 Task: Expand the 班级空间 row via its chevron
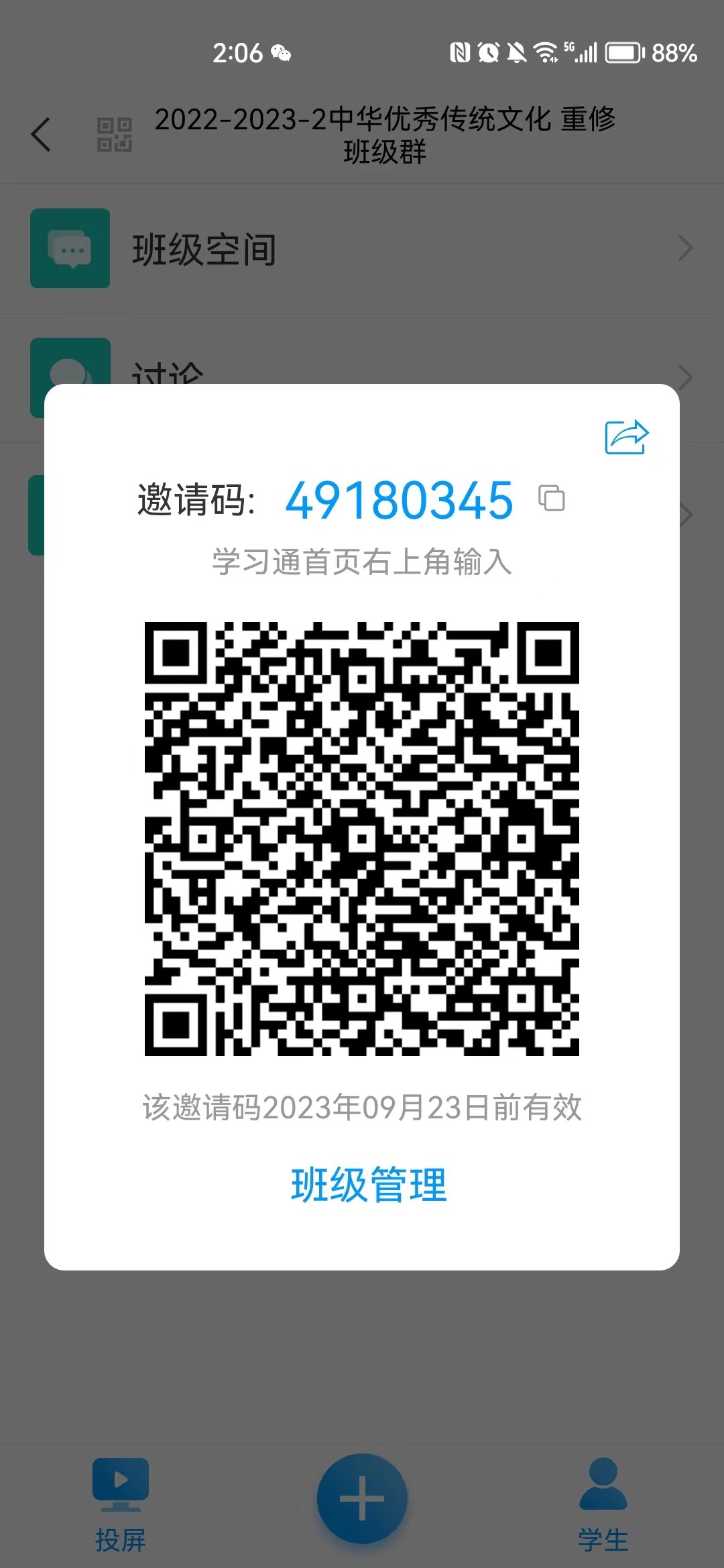pyautogui.click(x=685, y=249)
